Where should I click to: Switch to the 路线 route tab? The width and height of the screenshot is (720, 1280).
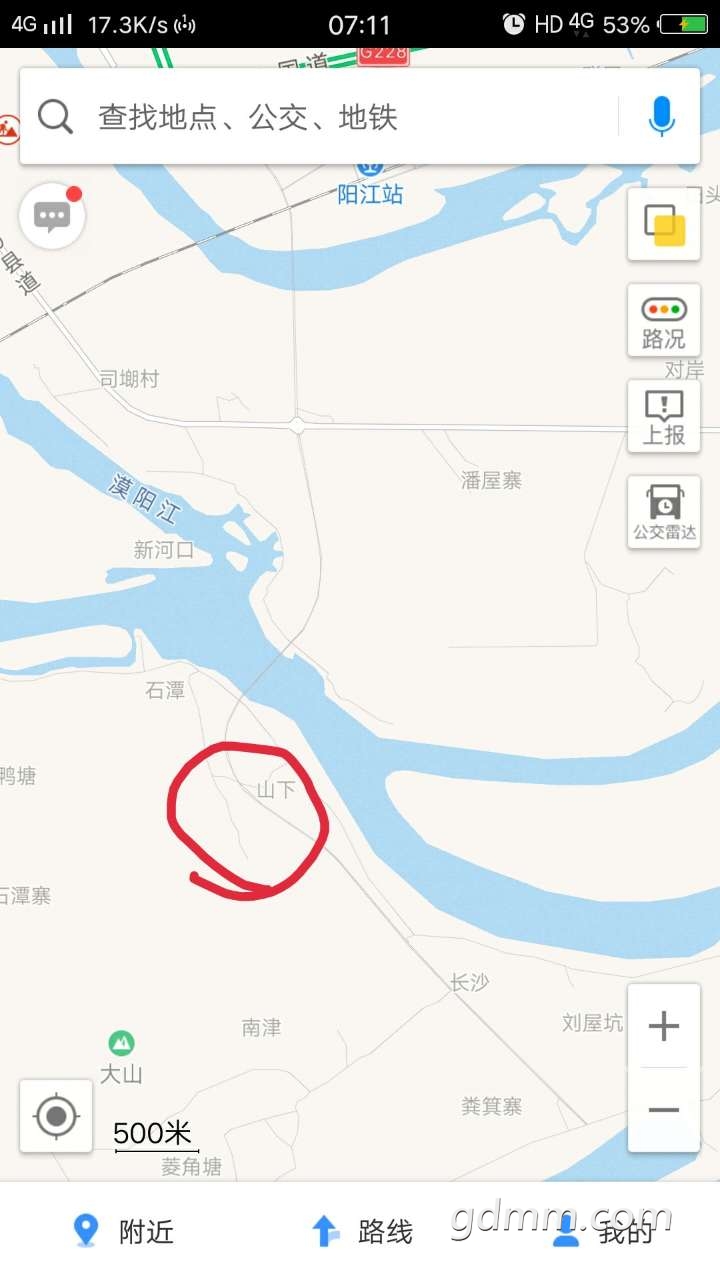pos(362,1231)
